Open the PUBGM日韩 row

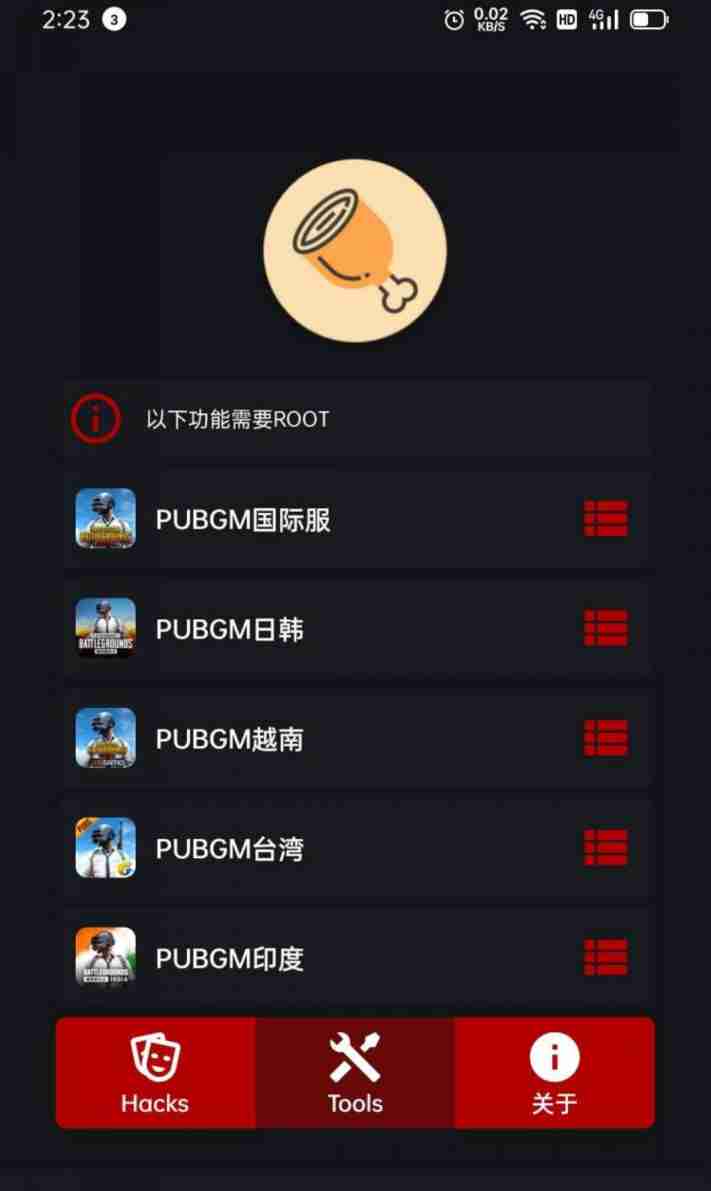[355, 629]
